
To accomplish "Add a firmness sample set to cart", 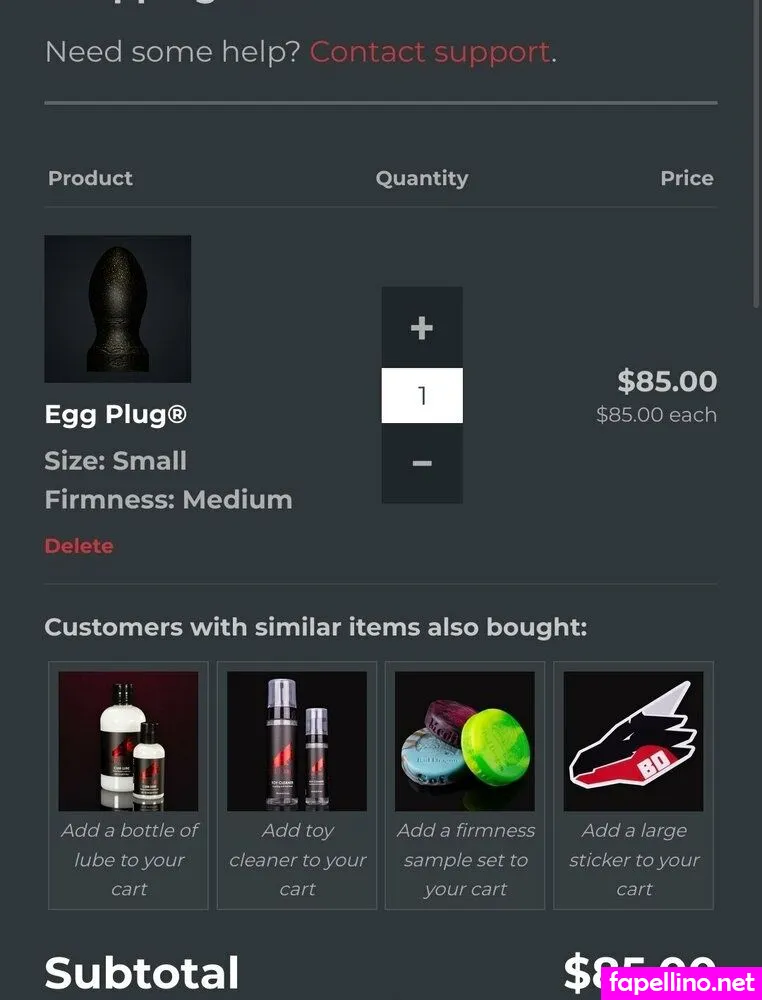I will 465,785.
